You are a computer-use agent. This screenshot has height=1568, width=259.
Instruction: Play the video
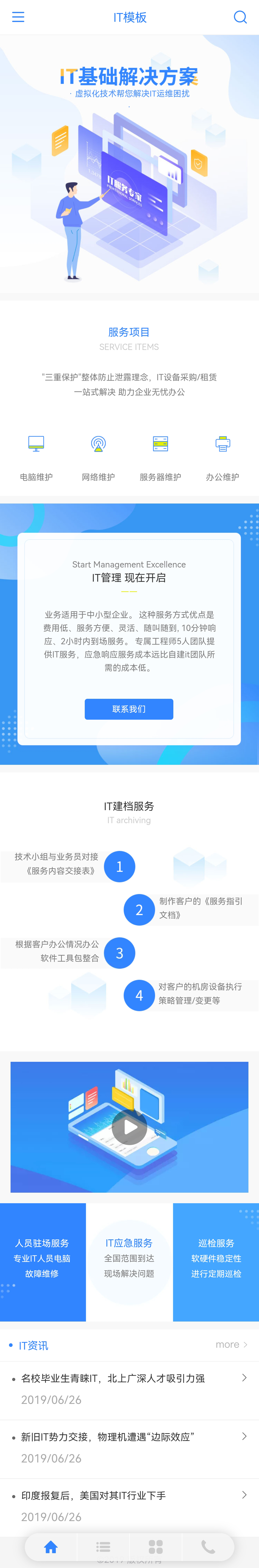[129, 1127]
